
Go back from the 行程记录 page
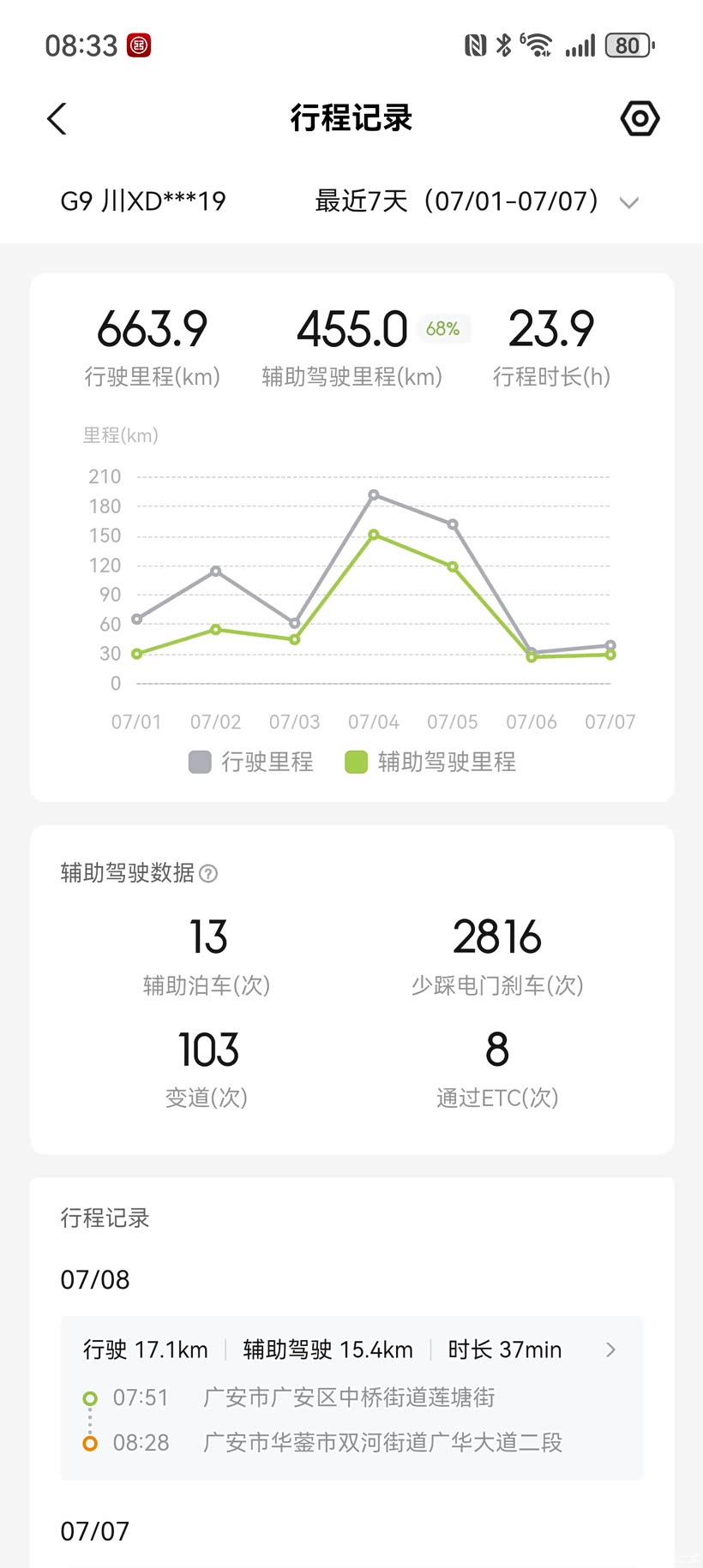[57, 119]
